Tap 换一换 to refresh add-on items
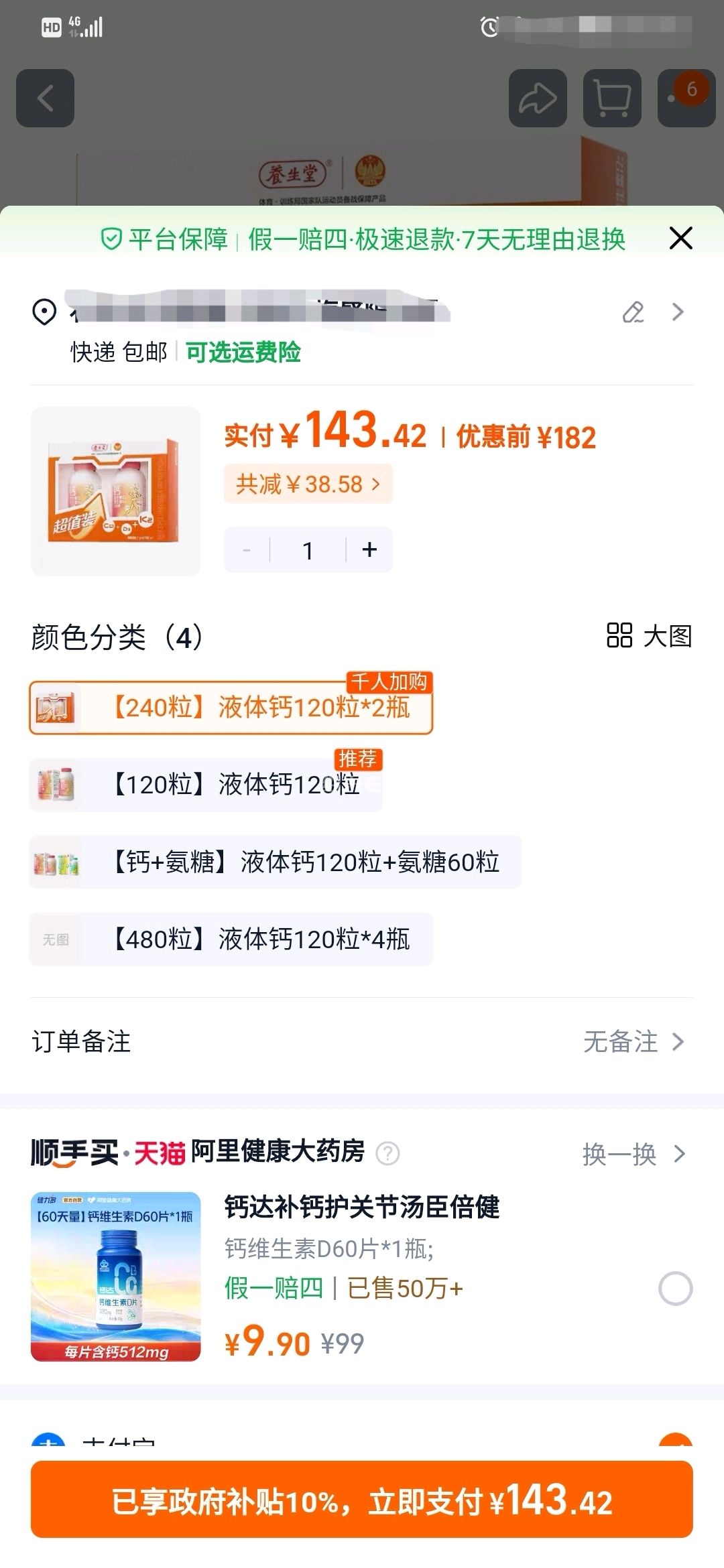Image resolution: width=724 pixels, height=1568 pixels. coord(633,1154)
